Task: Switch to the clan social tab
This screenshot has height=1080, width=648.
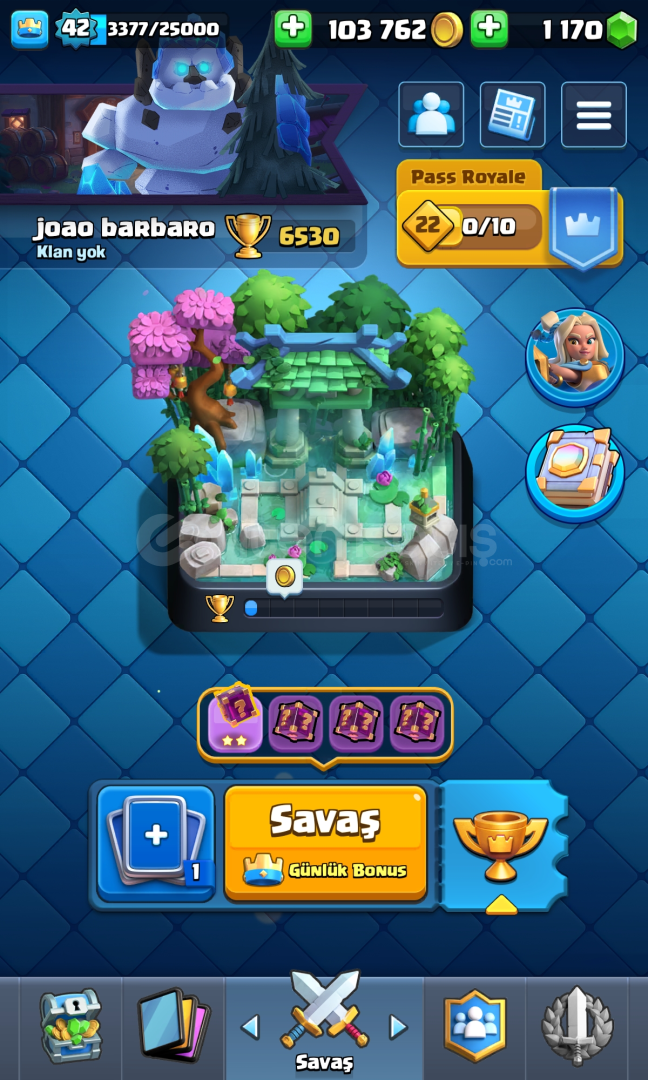Action: pyautogui.click(x=474, y=1026)
